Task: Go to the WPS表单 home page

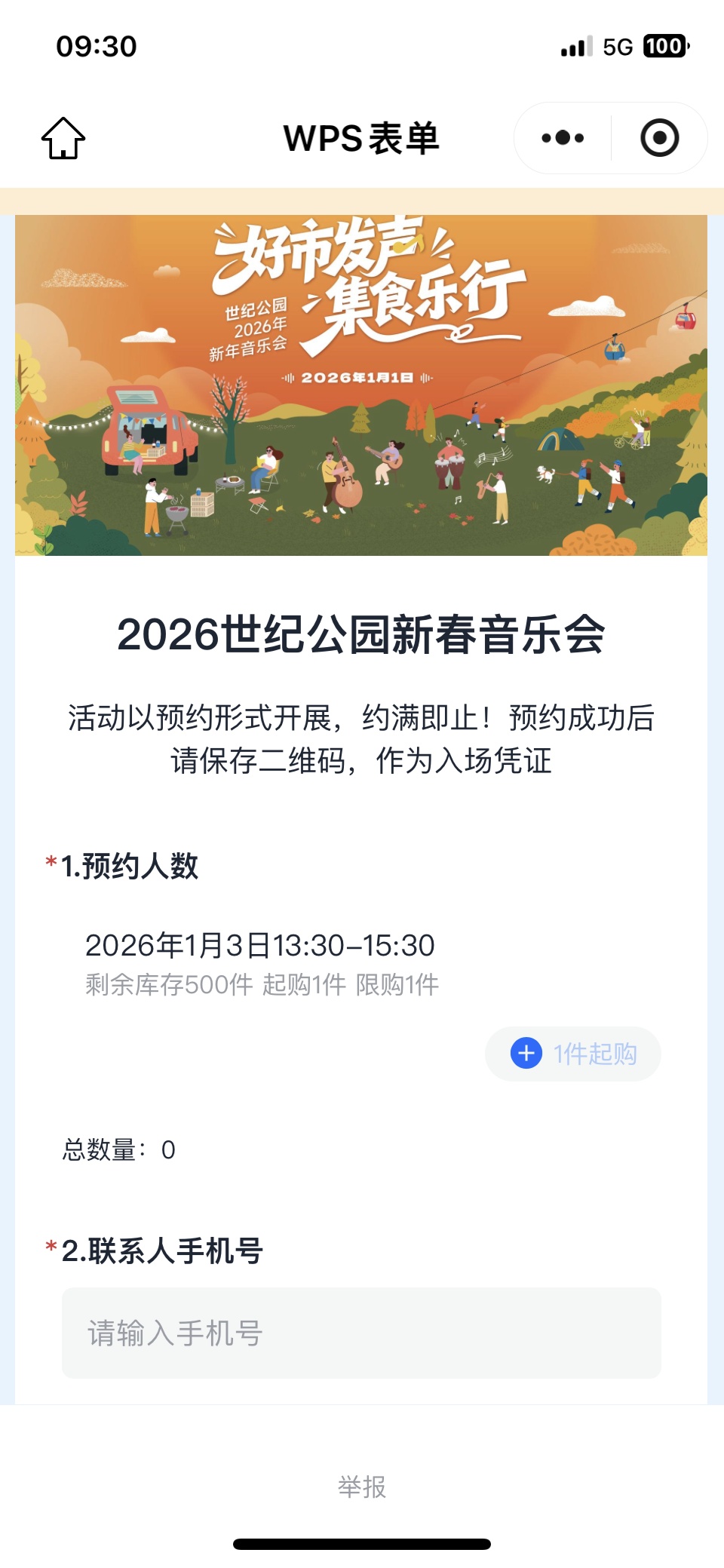Action: (63, 138)
